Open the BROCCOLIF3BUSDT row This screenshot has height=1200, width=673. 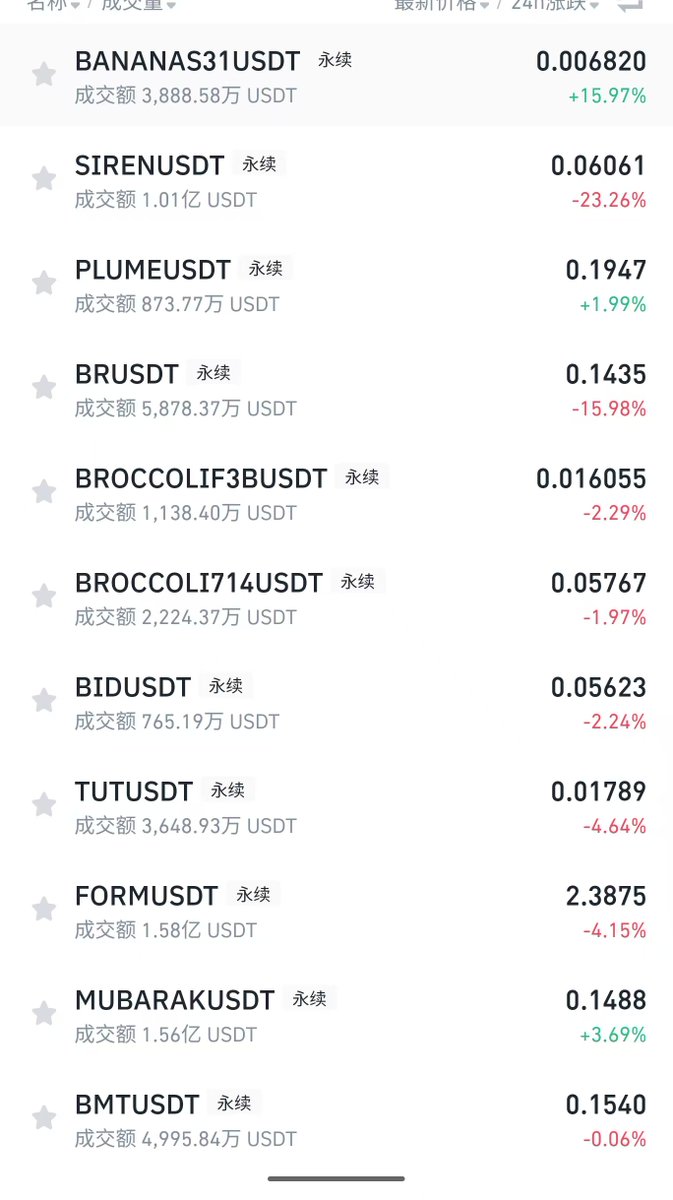(201, 478)
